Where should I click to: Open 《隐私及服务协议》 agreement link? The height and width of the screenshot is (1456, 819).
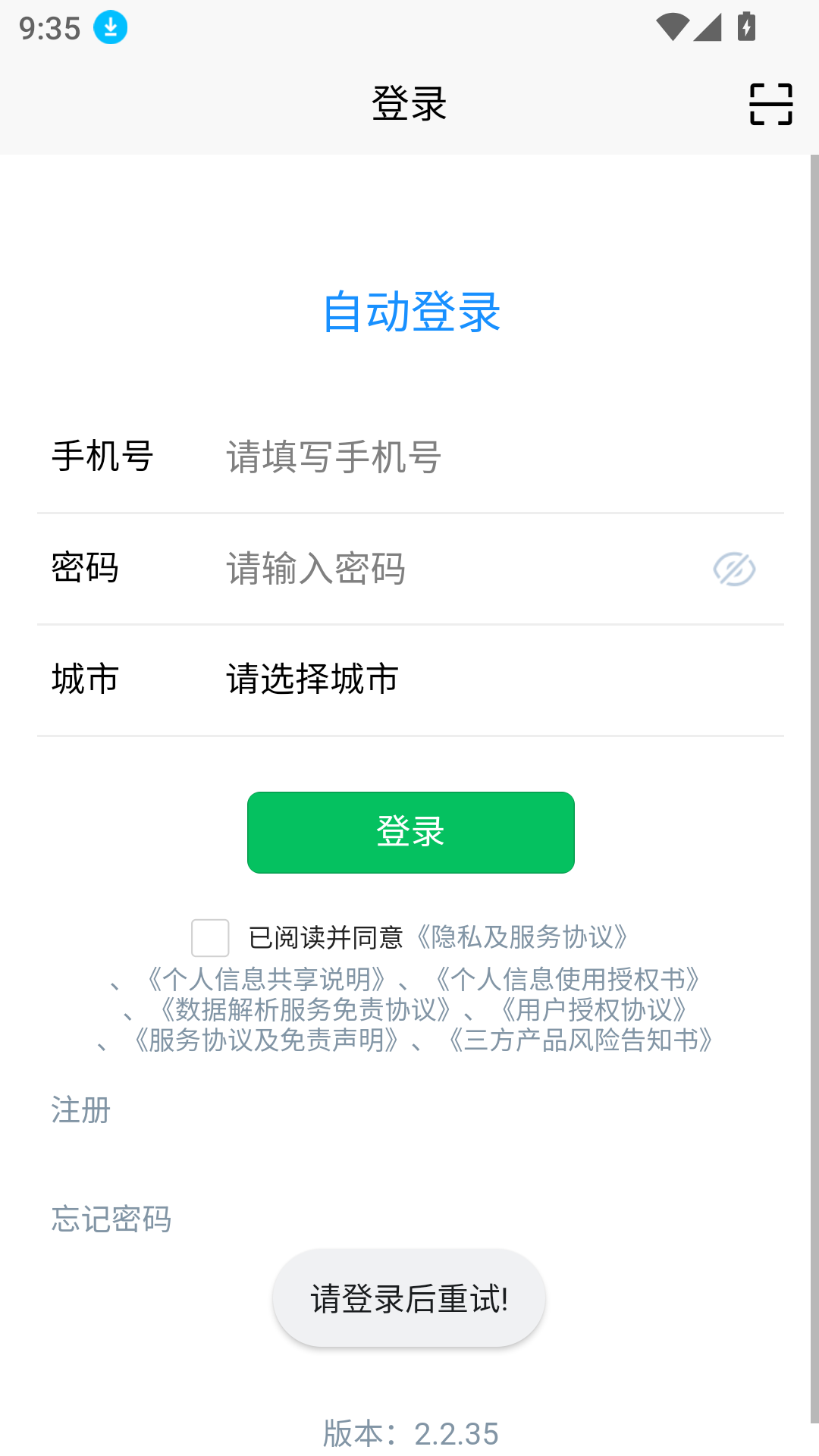coord(523,939)
